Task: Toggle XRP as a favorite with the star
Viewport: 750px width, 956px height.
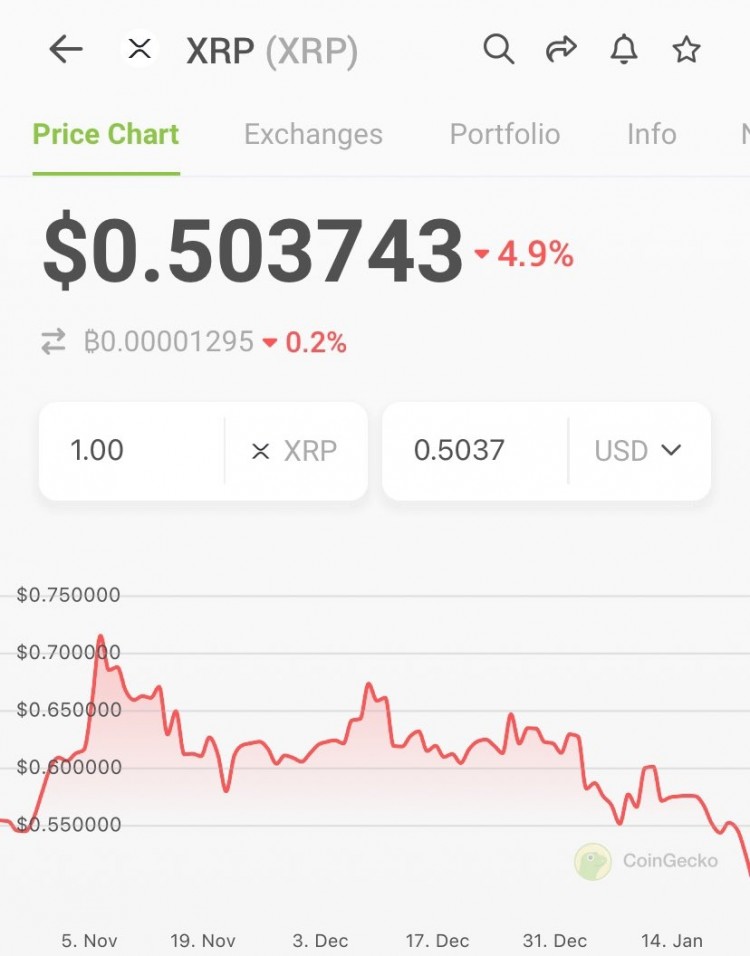Action: [686, 48]
